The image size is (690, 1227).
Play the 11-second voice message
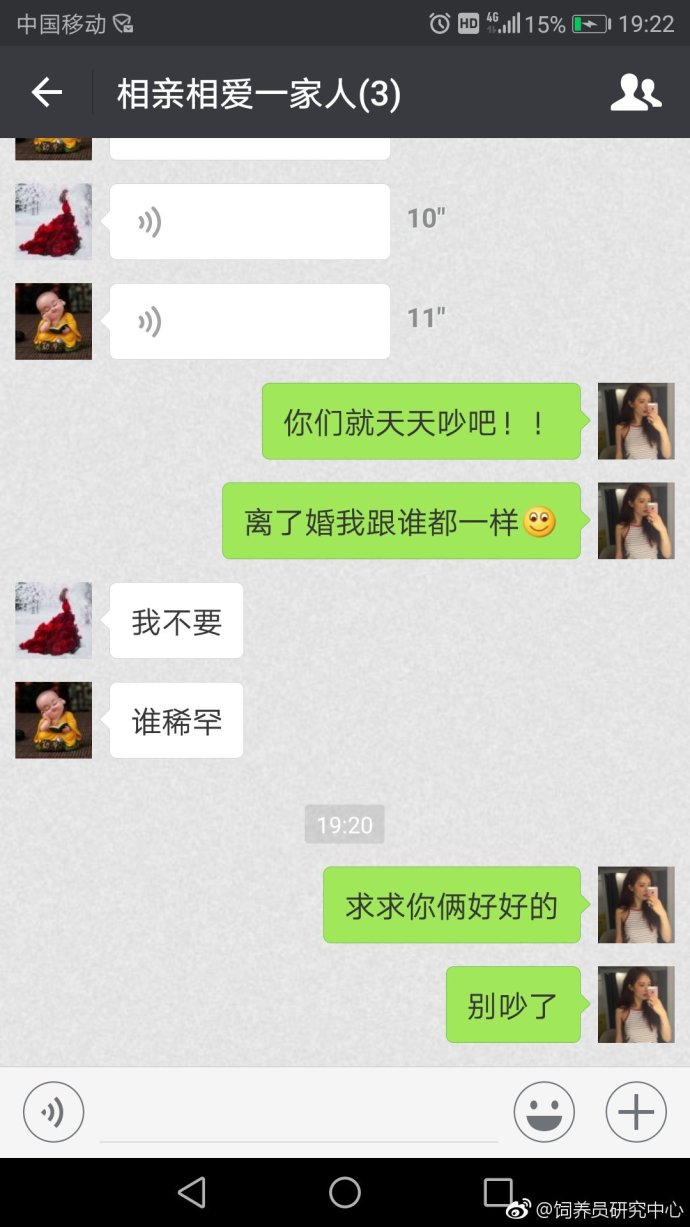coord(250,321)
